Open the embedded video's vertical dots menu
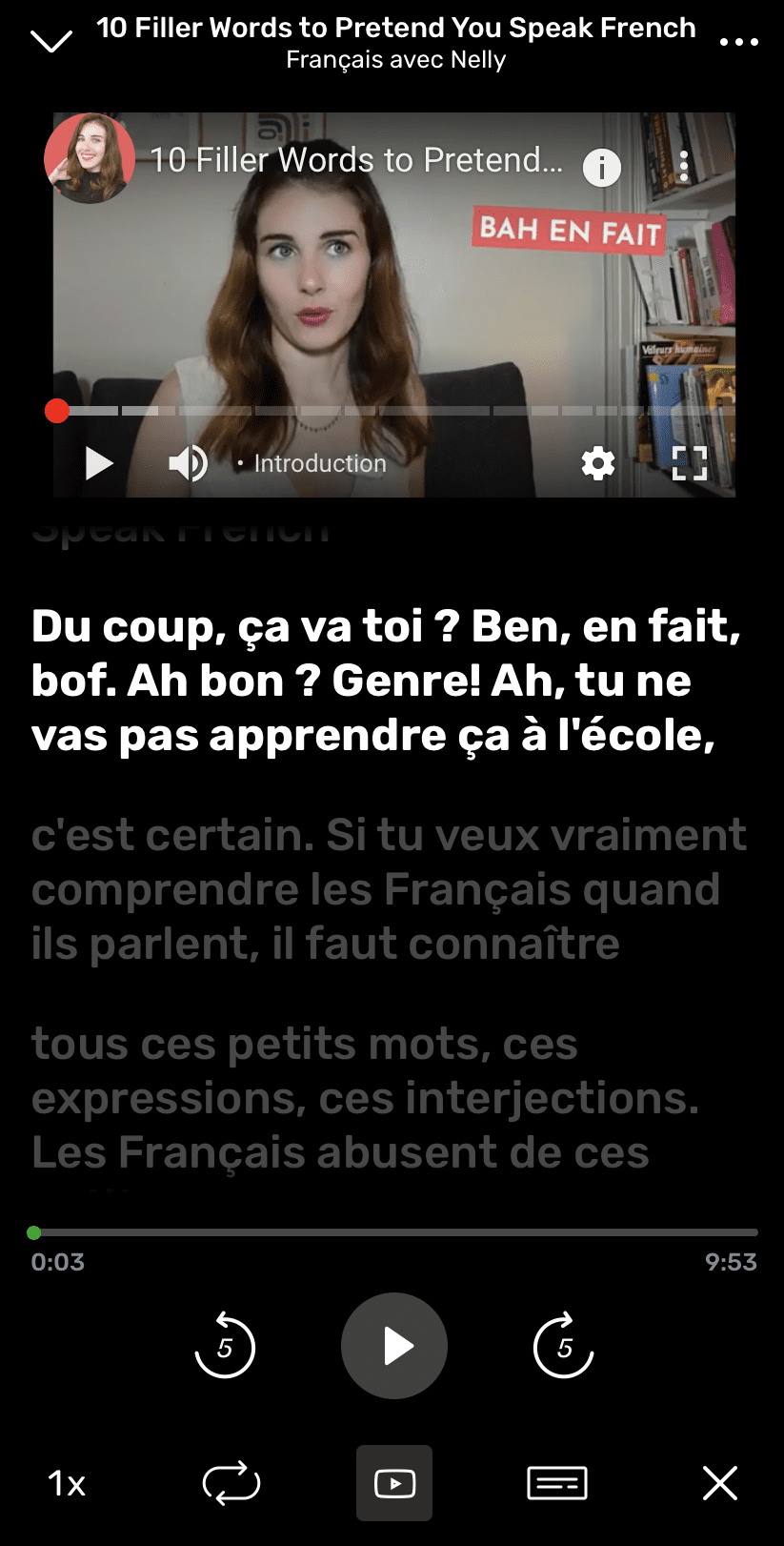The width and height of the screenshot is (784, 1546). click(x=683, y=166)
